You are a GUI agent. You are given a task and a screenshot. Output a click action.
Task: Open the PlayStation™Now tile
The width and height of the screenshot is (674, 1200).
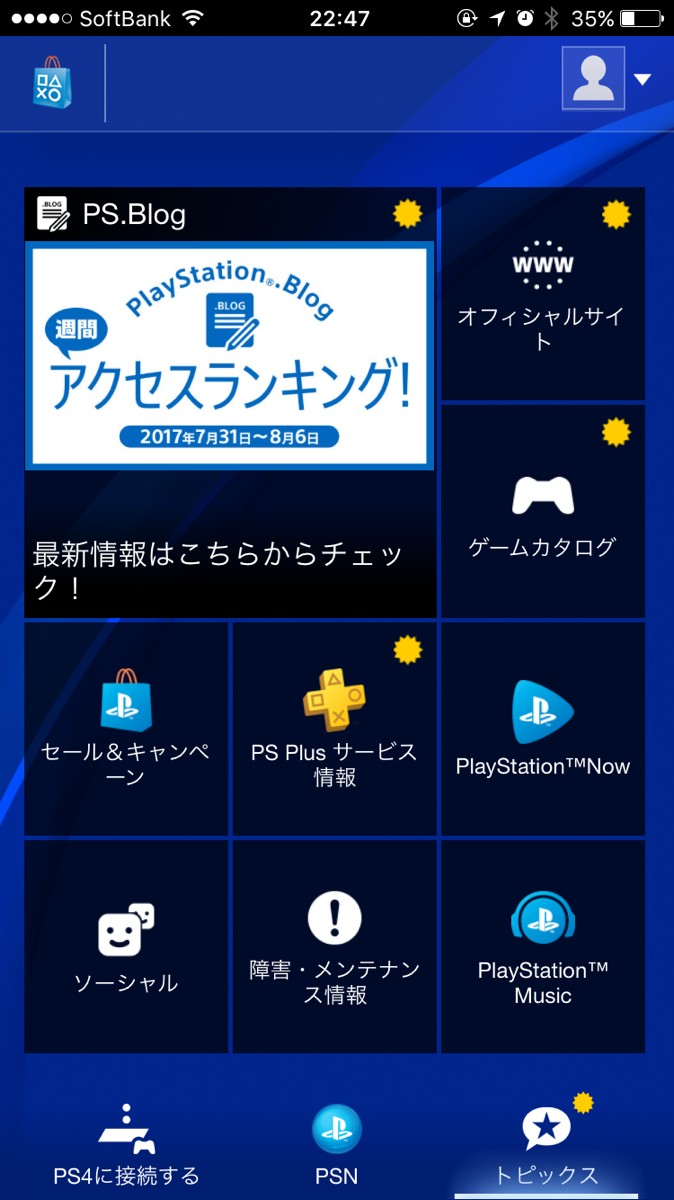click(542, 728)
